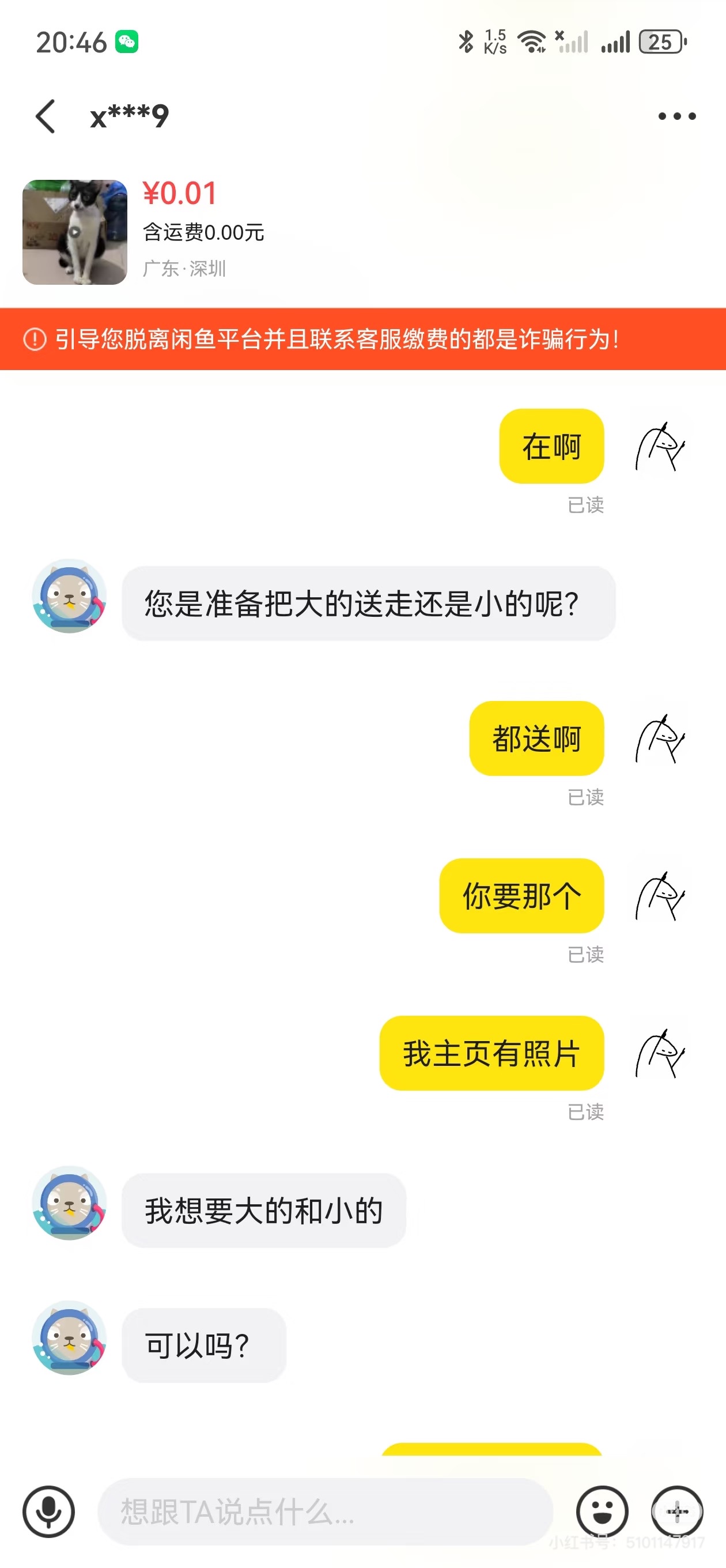Open the plus attachments menu

coord(676,1512)
